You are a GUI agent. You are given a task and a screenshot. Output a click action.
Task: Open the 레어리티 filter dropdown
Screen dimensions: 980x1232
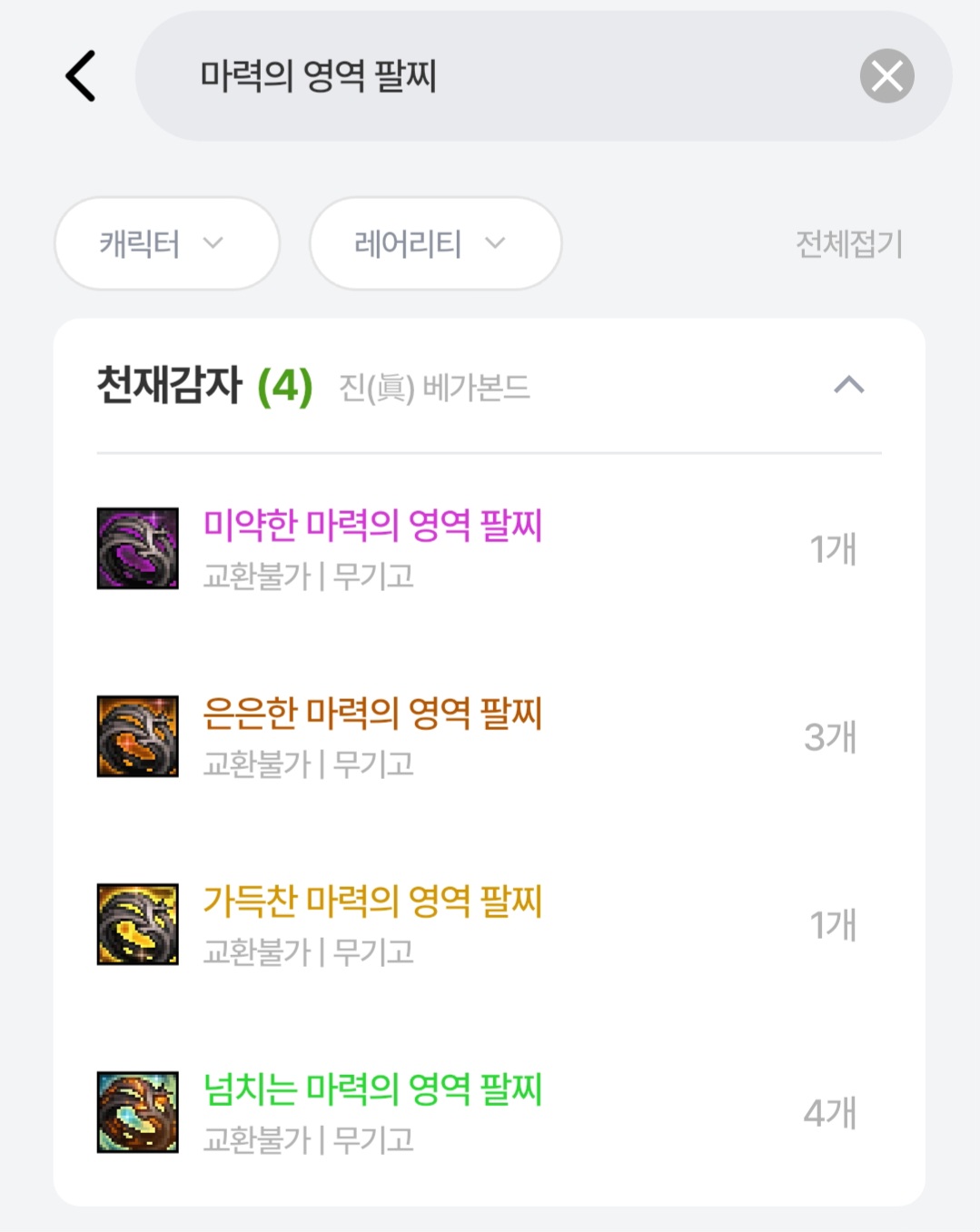coord(434,243)
